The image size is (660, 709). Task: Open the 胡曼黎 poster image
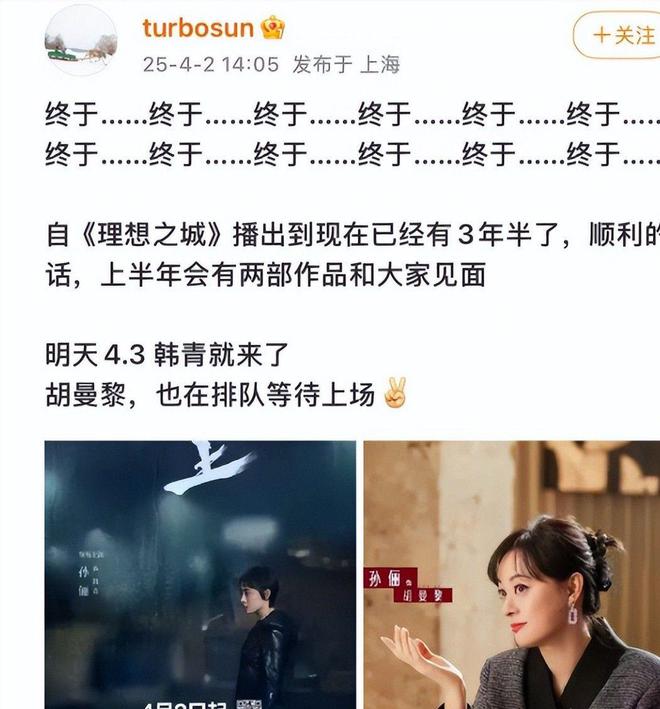coord(511,574)
